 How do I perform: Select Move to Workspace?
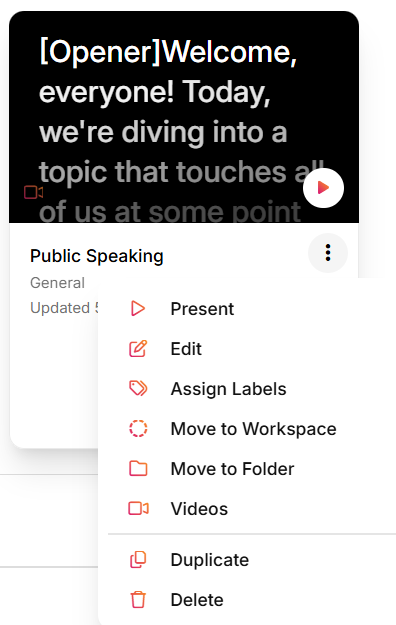tap(247, 429)
